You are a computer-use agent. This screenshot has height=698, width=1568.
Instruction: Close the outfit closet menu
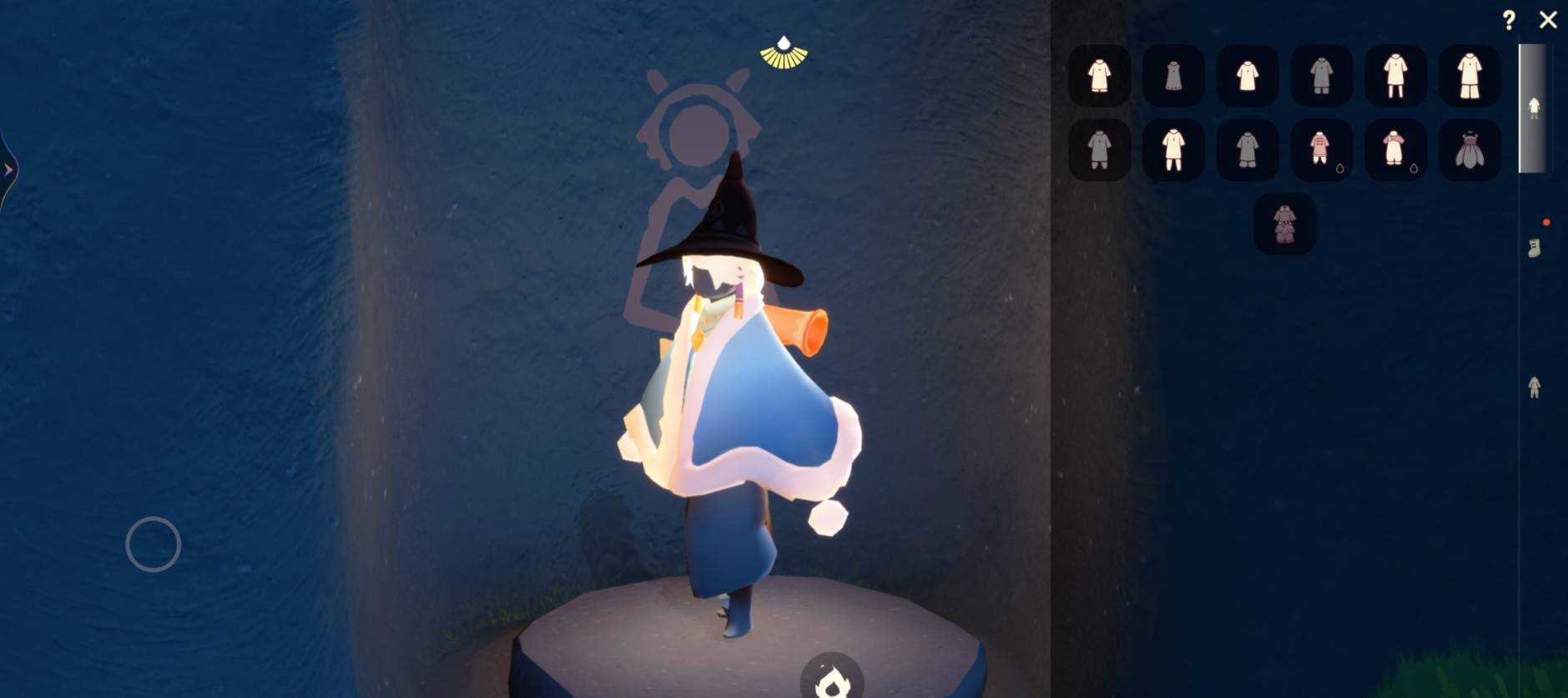(x=1548, y=20)
